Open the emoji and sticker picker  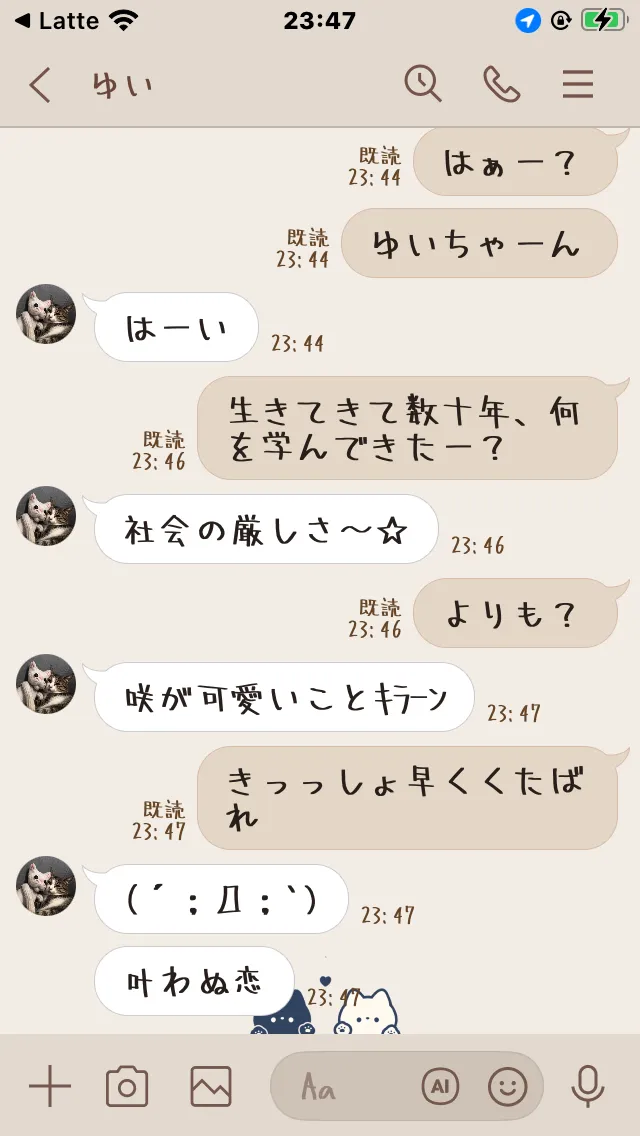pyautogui.click(x=508, y=1086)
